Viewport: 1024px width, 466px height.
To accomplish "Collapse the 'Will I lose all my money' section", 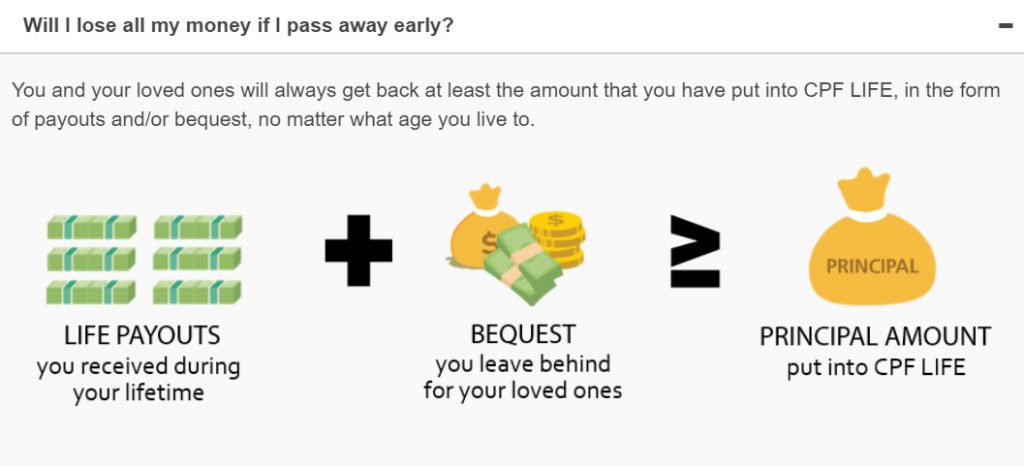I will pyautogui.click(x=1005, y=26).
